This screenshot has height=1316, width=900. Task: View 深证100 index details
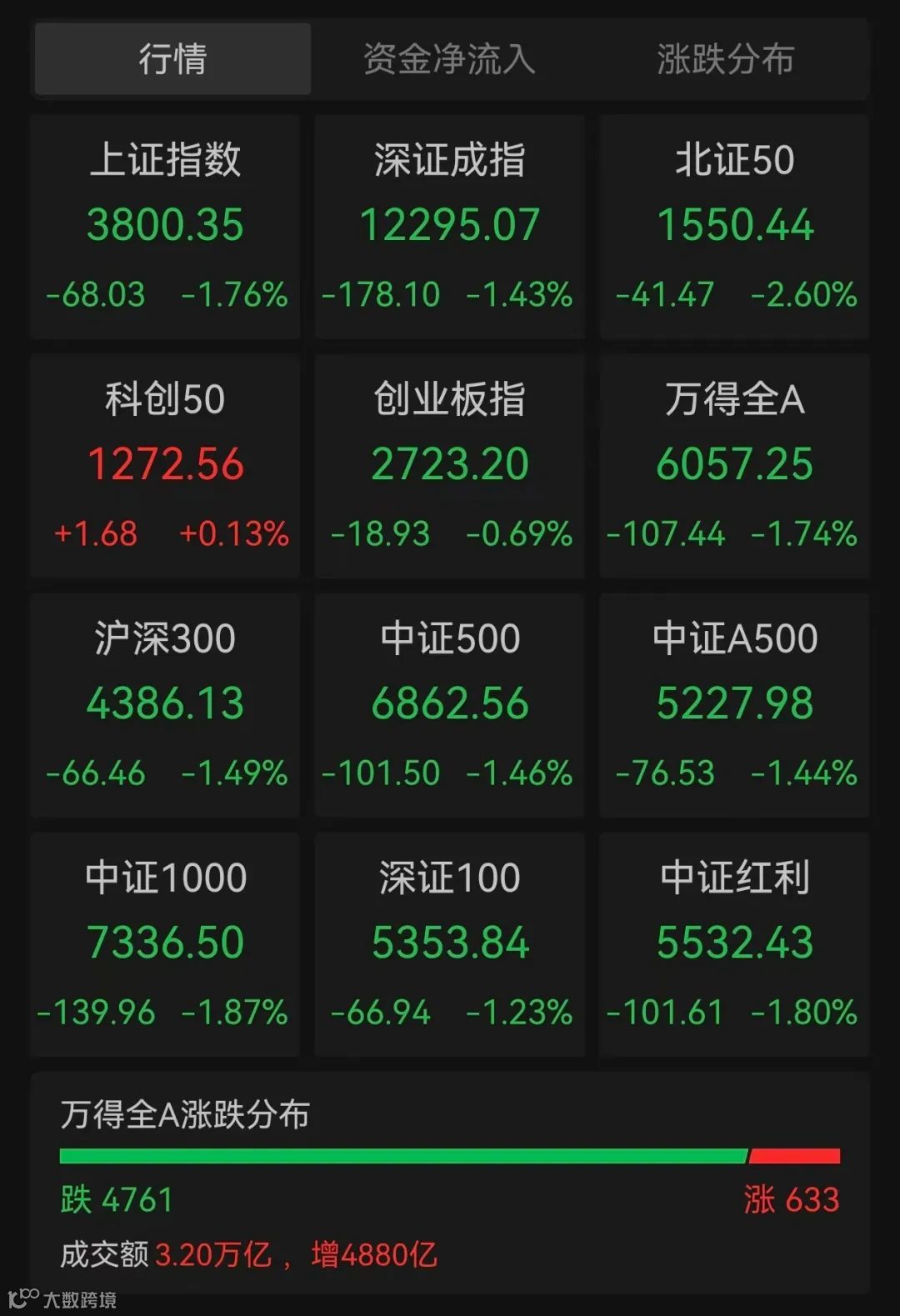click(449, 943)
